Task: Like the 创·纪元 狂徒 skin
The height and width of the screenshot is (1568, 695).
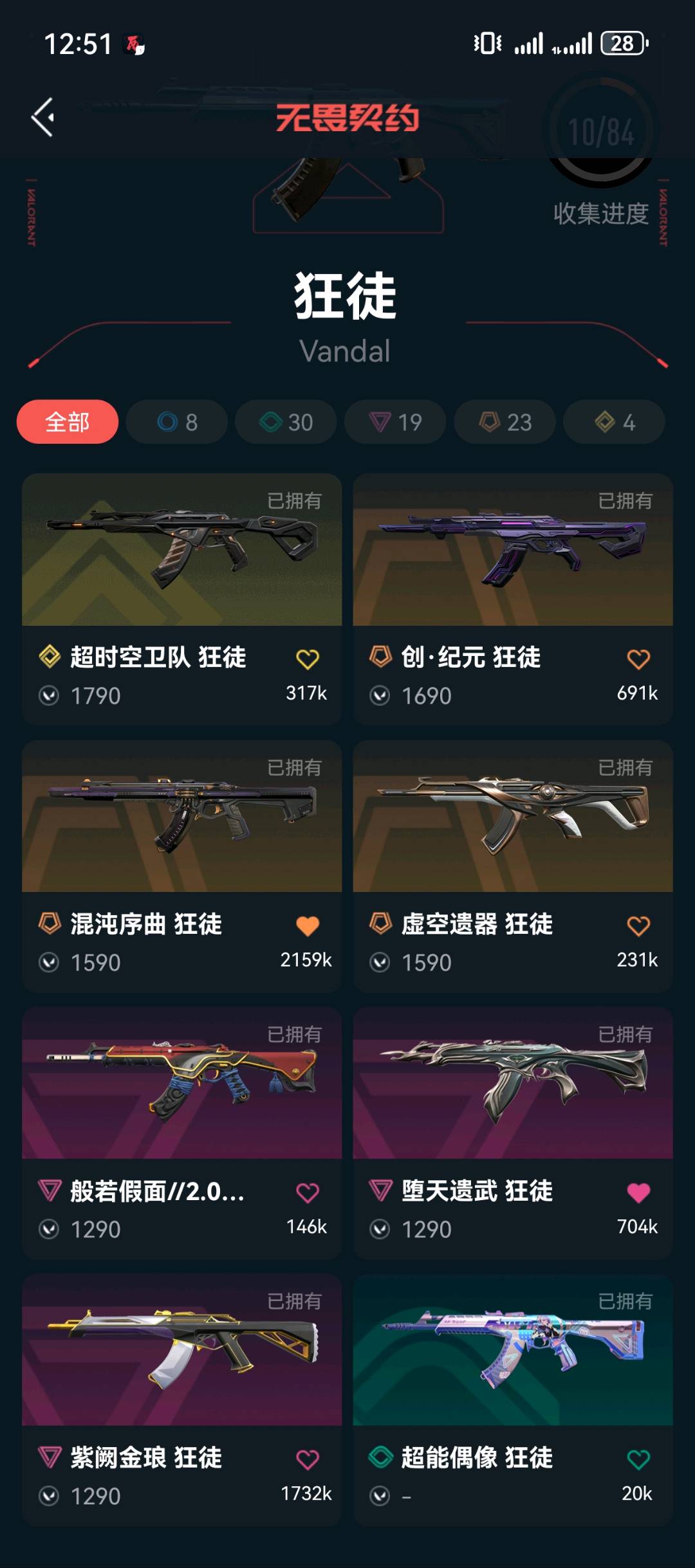Action: click(x=638, y=659)
